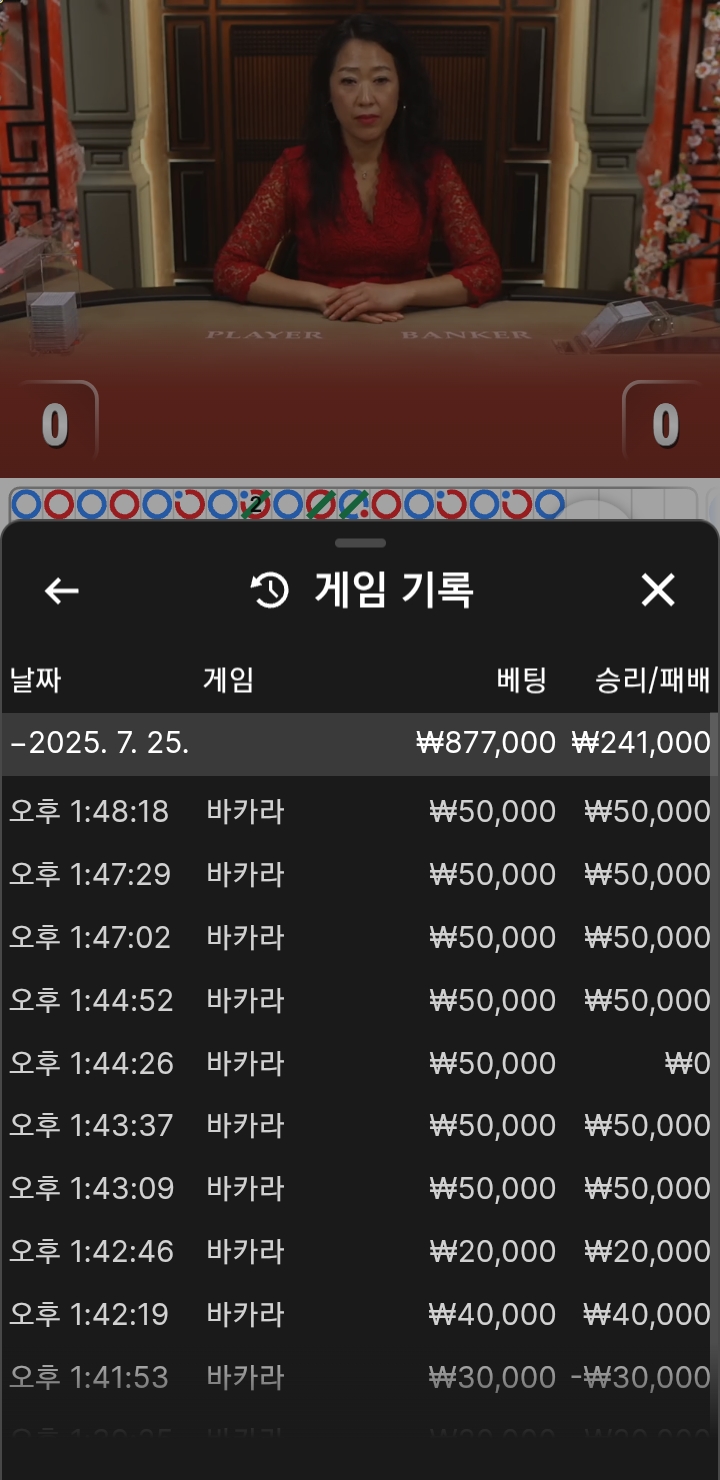Tap the sheet drag handle
This screenshot has width=720, height=1480.
click(360, 543)
